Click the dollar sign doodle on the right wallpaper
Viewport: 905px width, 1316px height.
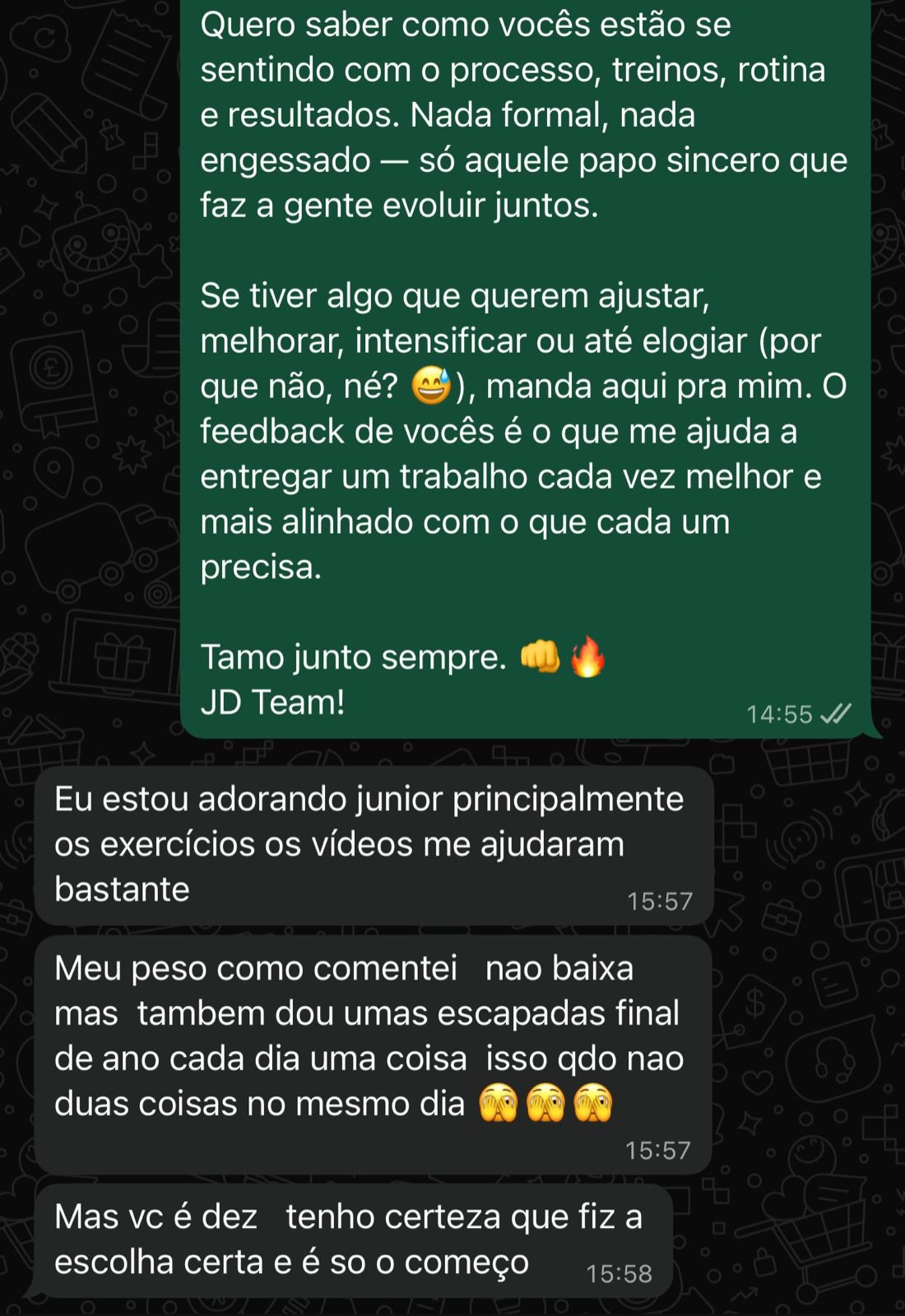(x=754, y=1003)
